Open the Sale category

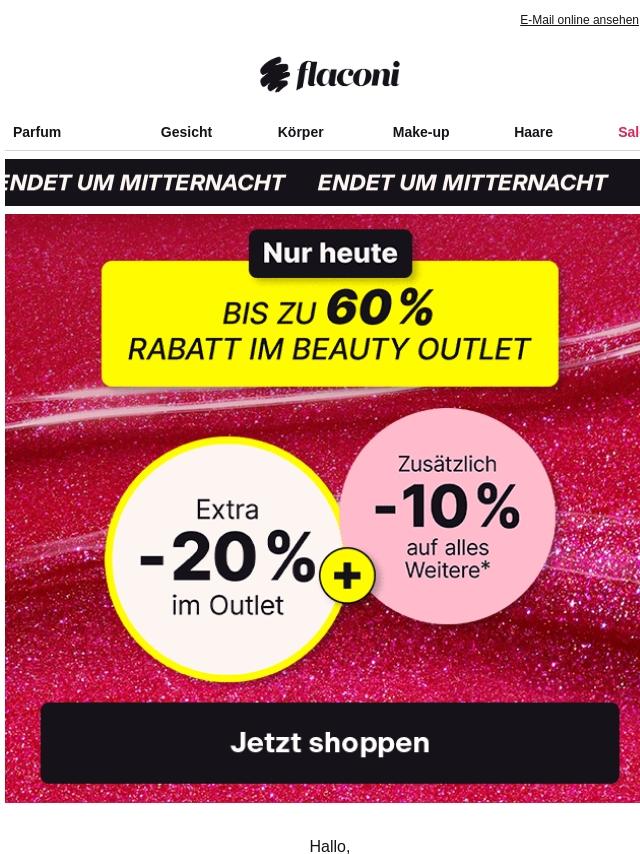click(628, 132)
